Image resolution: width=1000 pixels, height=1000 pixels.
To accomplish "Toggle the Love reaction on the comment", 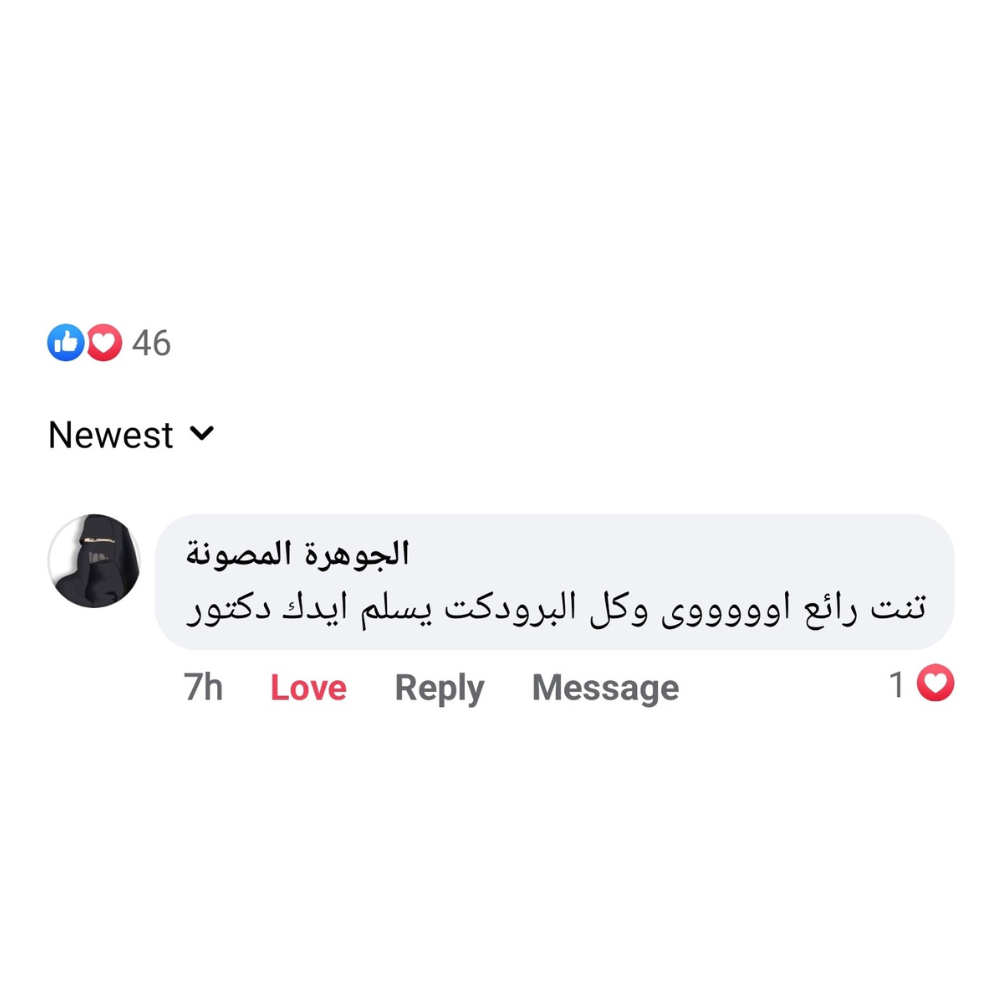I will pyautogui.click(x=308, y=688).
